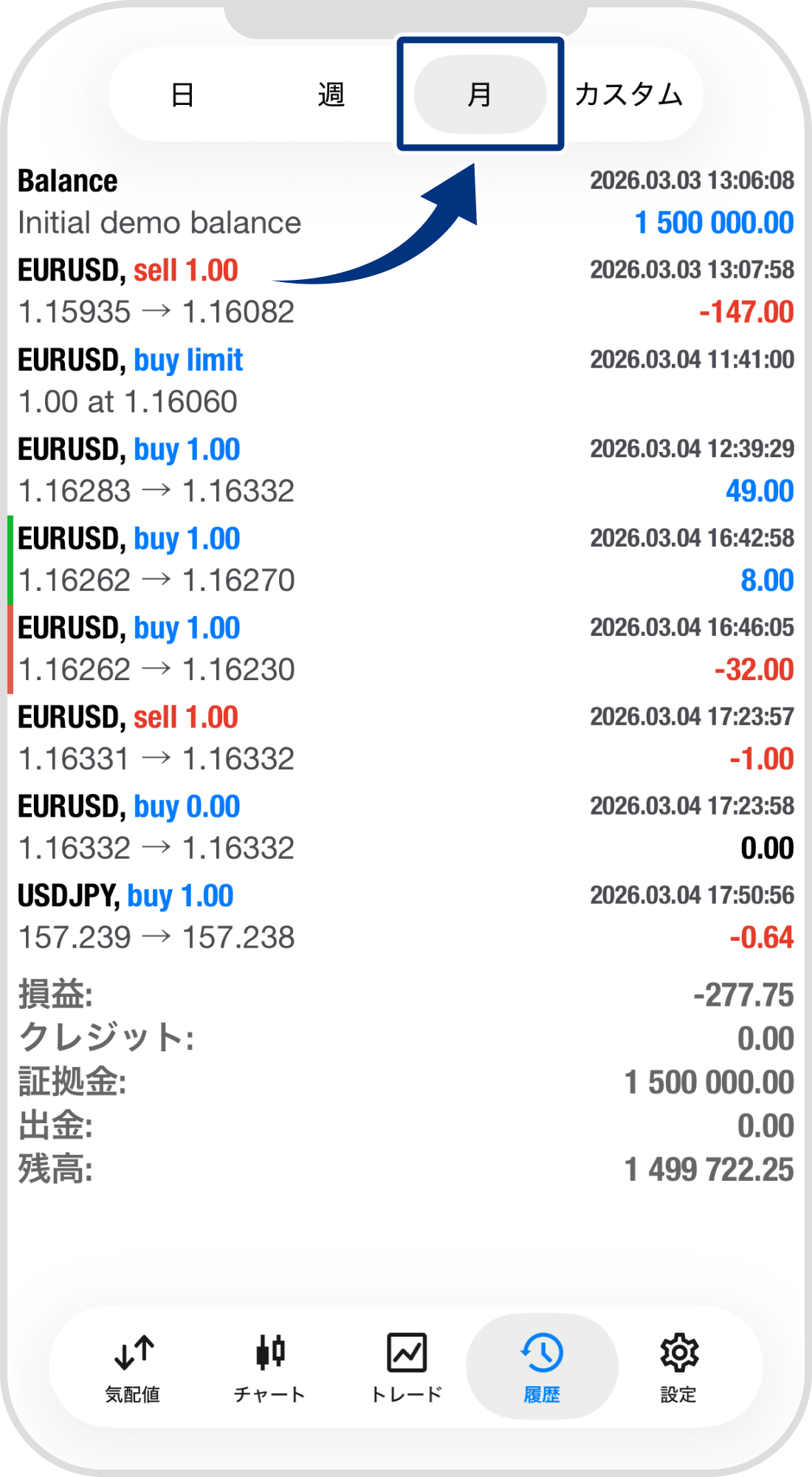Select the 週 period tab

click(331, 95)
